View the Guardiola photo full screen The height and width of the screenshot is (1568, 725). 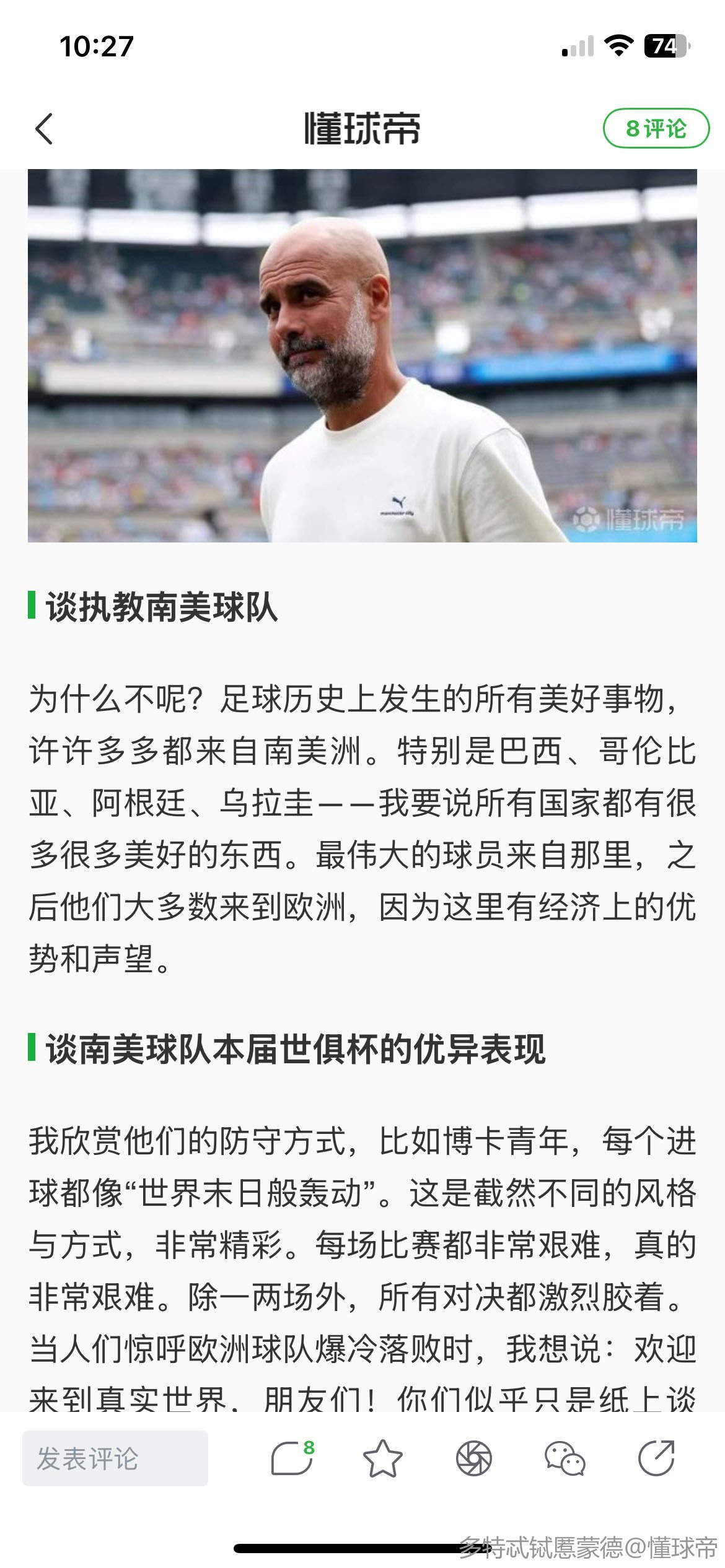(x=362, y=355)
